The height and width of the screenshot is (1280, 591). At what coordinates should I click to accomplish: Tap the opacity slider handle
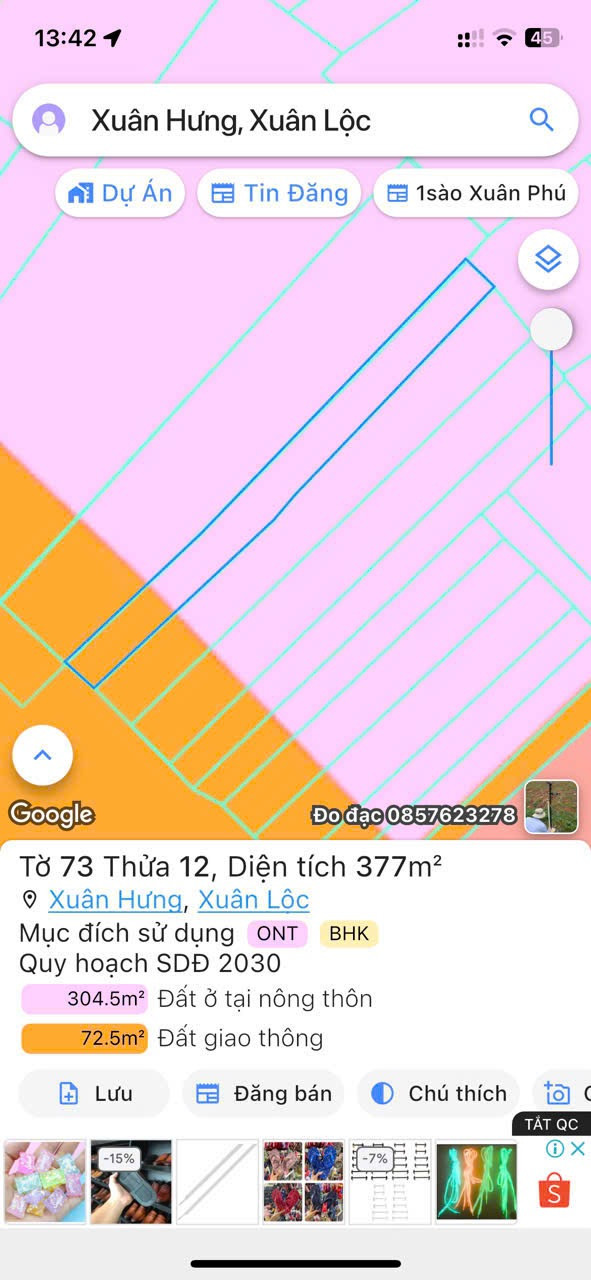551,329
